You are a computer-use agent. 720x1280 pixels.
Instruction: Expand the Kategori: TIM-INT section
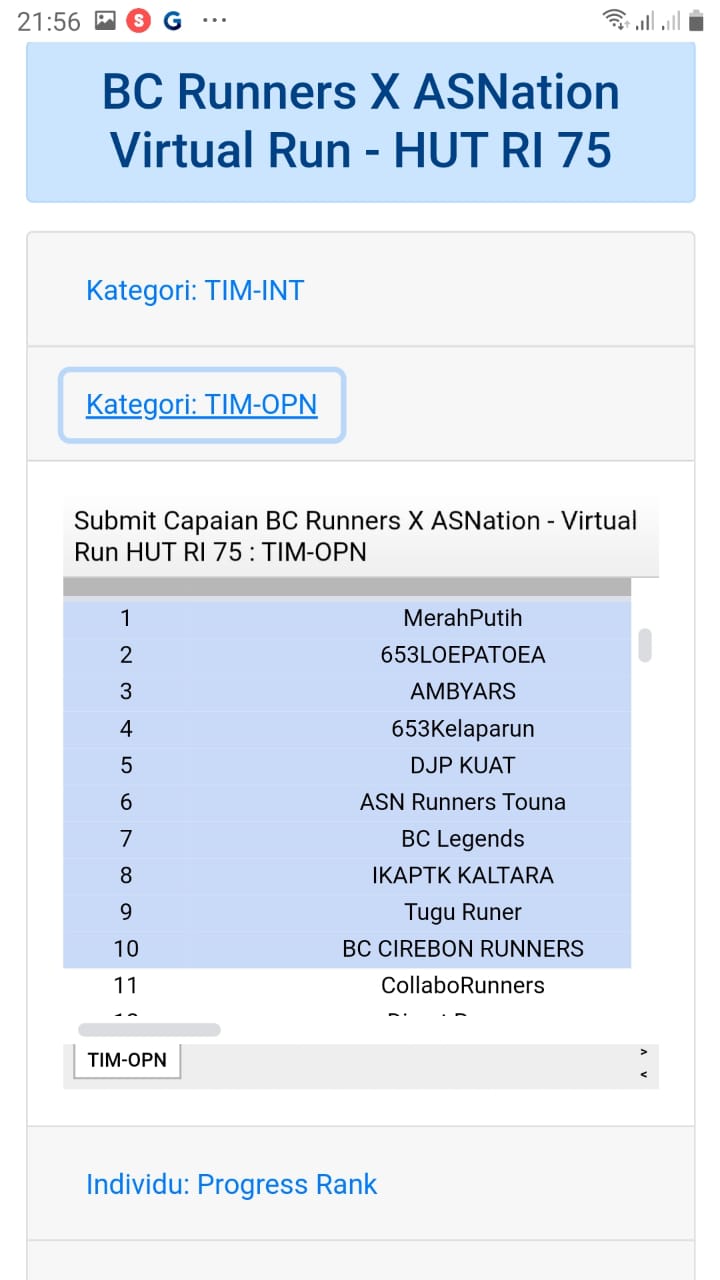195,291
